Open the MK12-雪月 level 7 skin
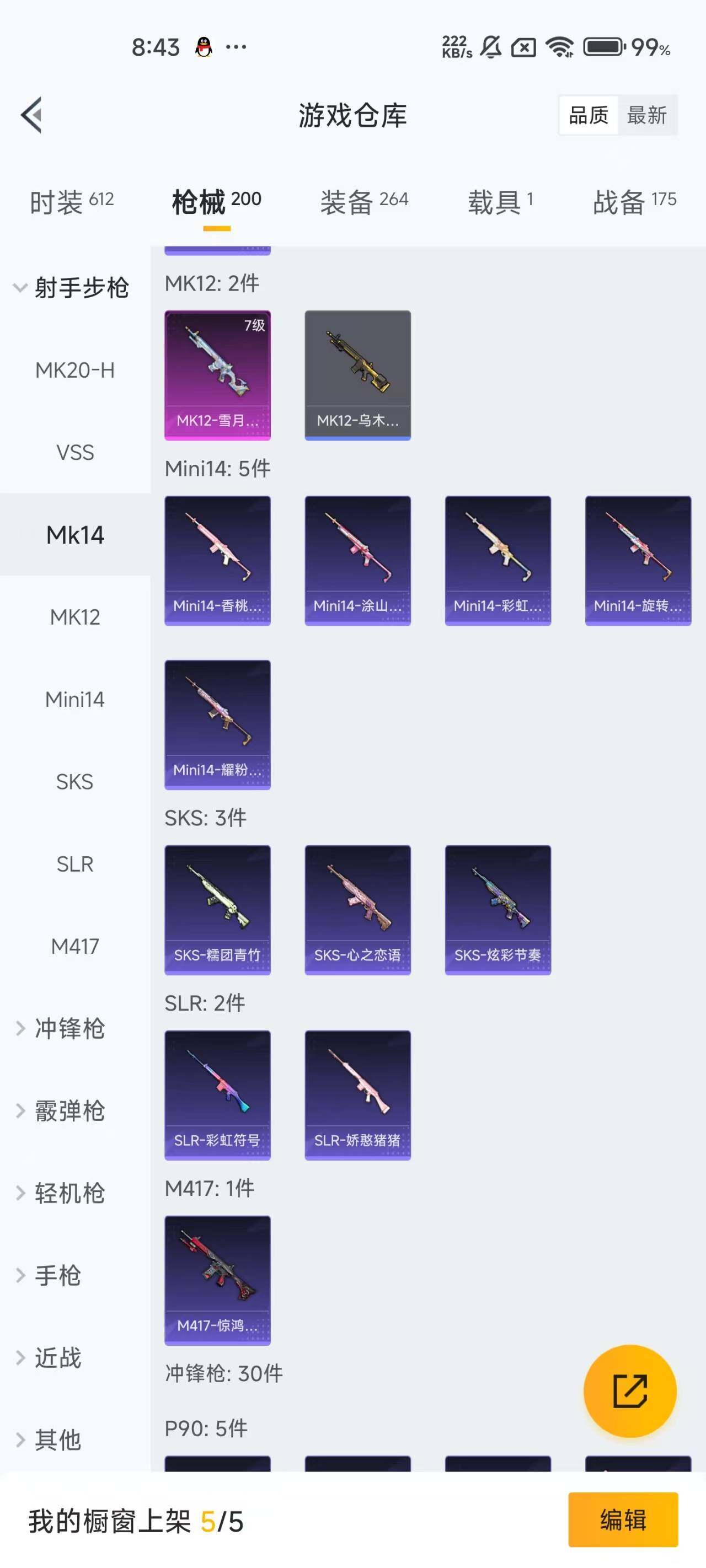706x1568 pixels. pyautogui.click(x=217, y=375)
